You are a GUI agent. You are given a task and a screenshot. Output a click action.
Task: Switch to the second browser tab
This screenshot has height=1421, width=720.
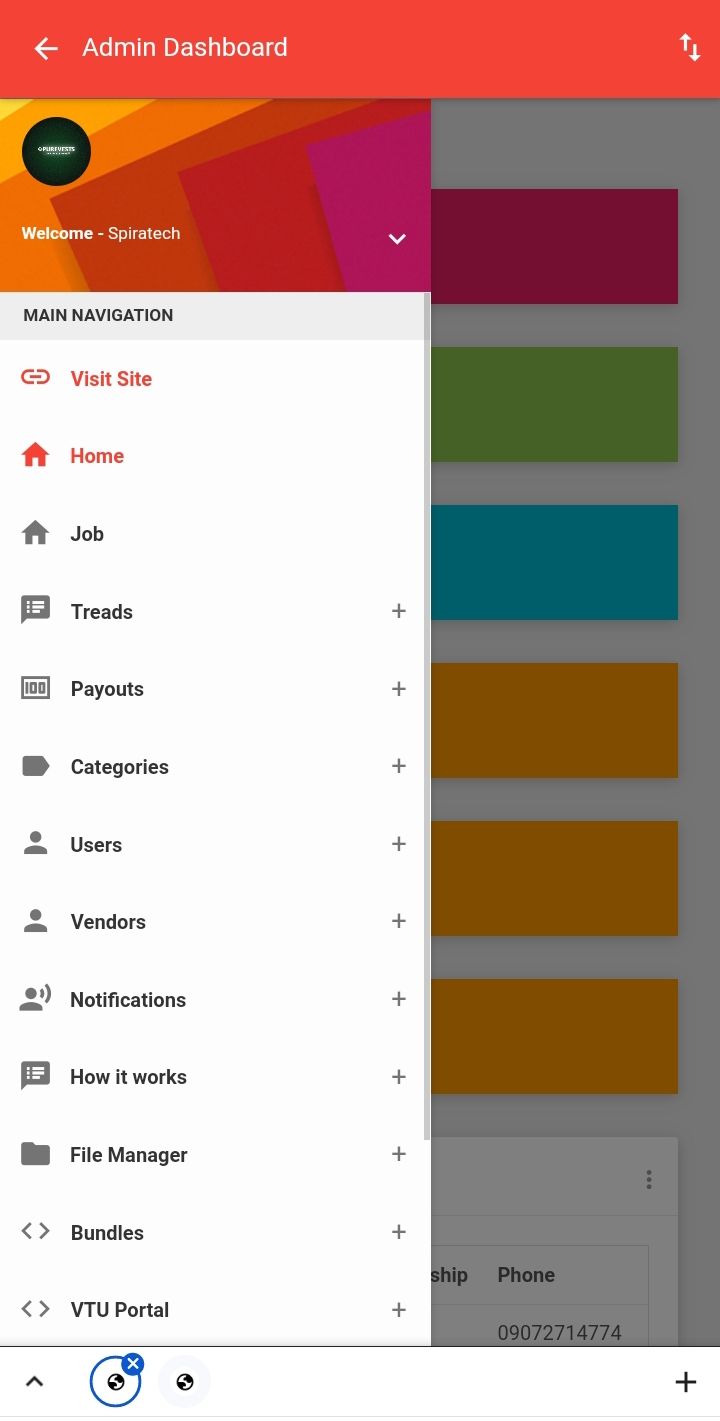185,1382
